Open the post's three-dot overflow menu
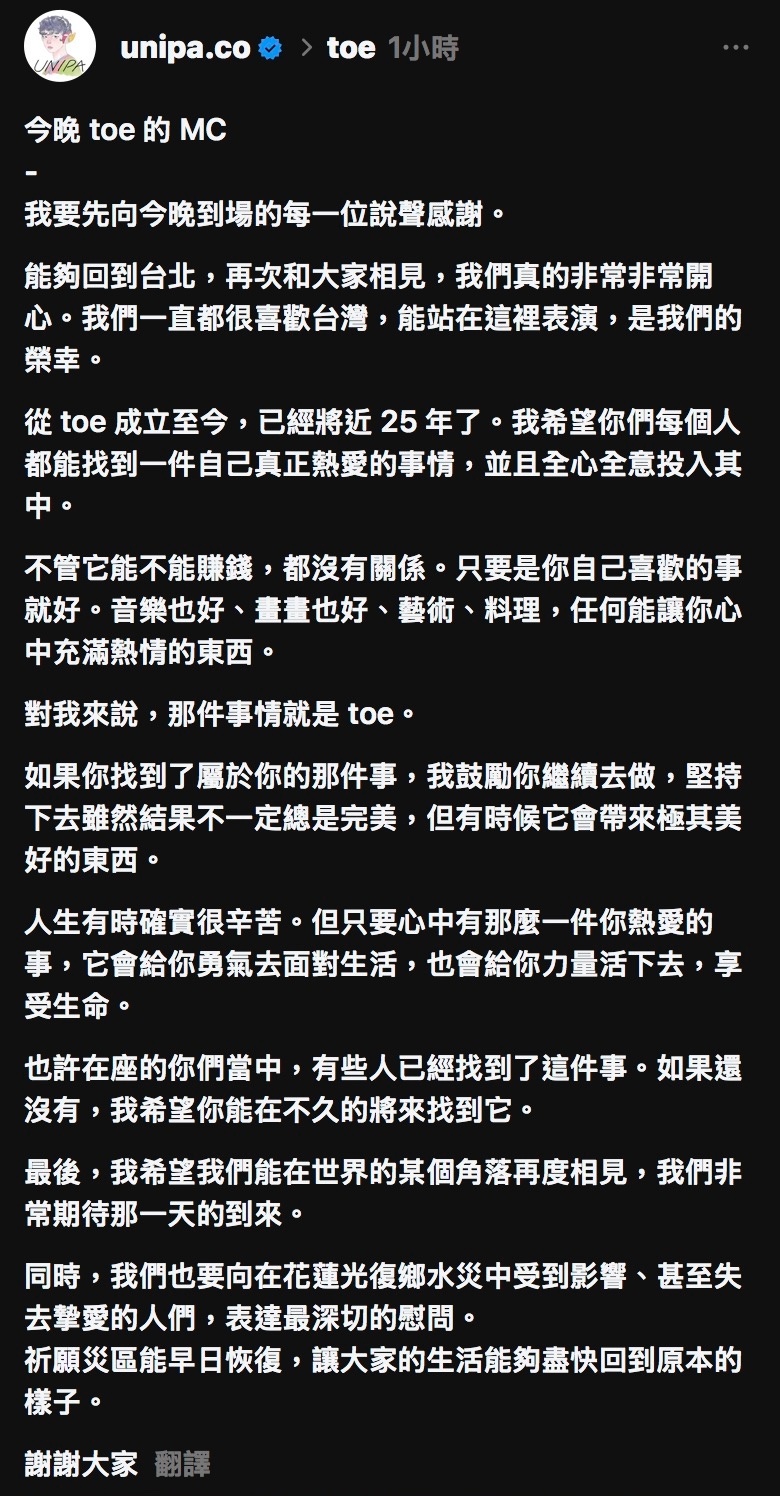Image resolution: width=780 pixels, height=1496 pixels. coord(735,48)
